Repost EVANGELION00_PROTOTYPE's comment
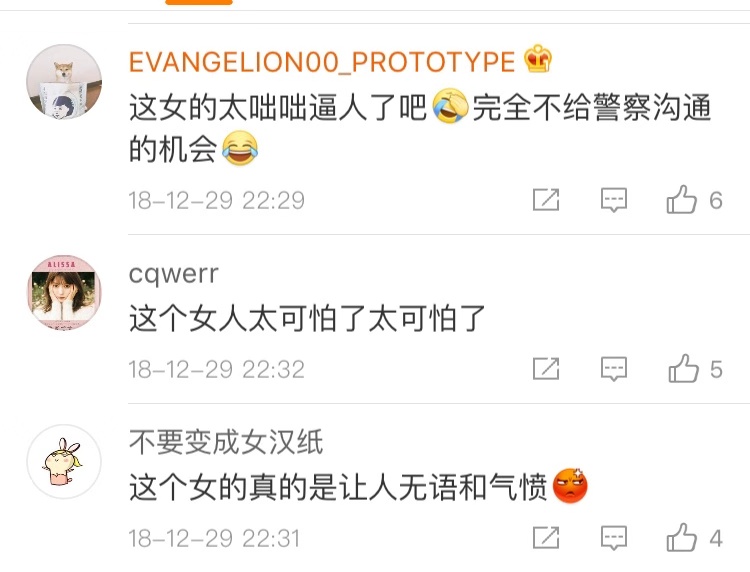This screenshot has height=572, width=750. (x=545, y=200)
